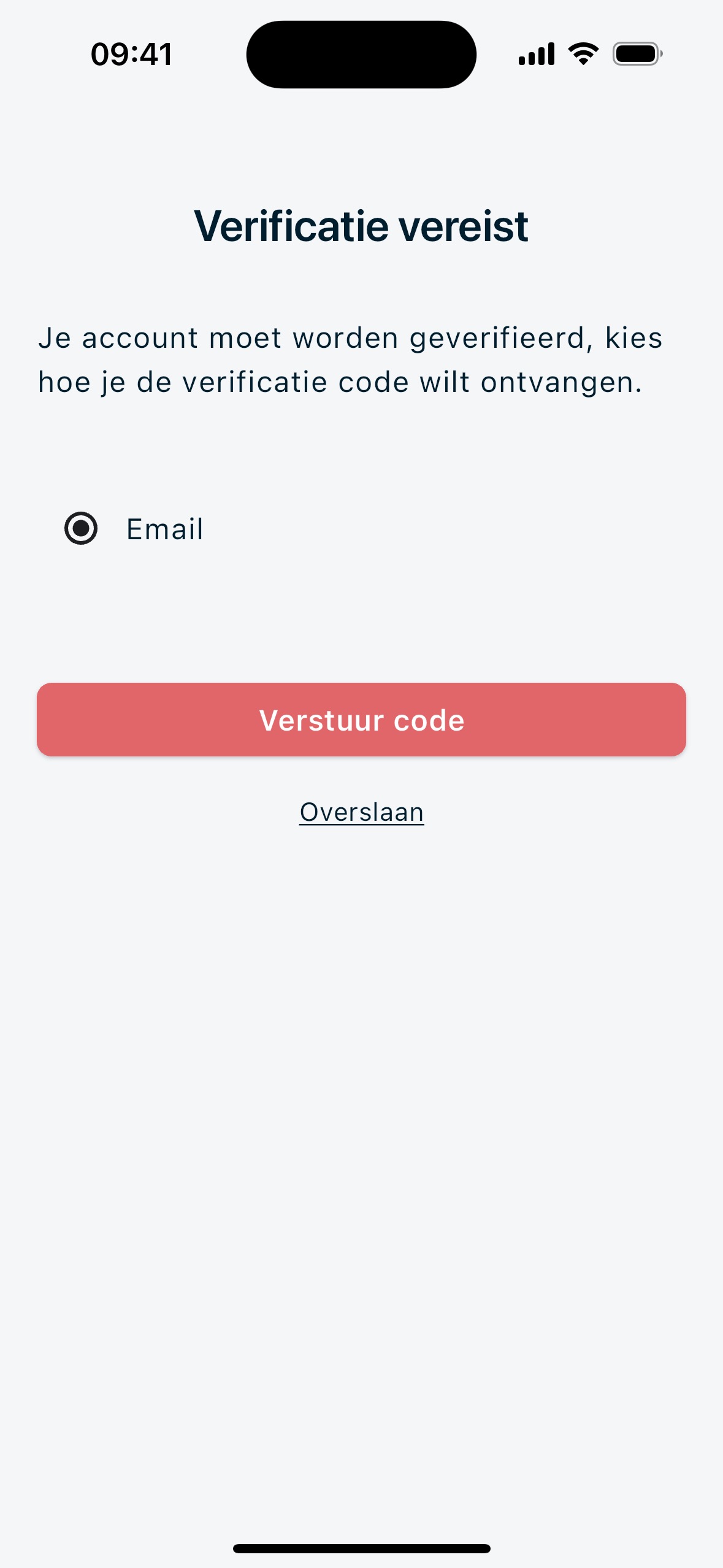
Task: Tap the Dynamic Island at the top
Action: click(x=361, y=54)
